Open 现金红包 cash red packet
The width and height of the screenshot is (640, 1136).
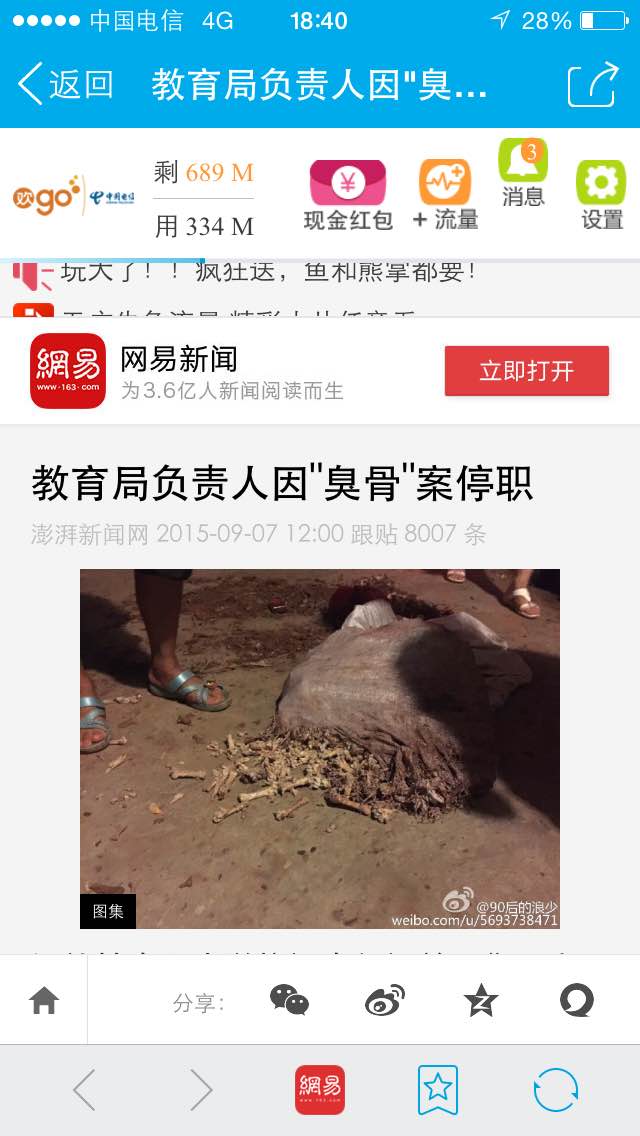pyautogui.click(x=348, y=195)
